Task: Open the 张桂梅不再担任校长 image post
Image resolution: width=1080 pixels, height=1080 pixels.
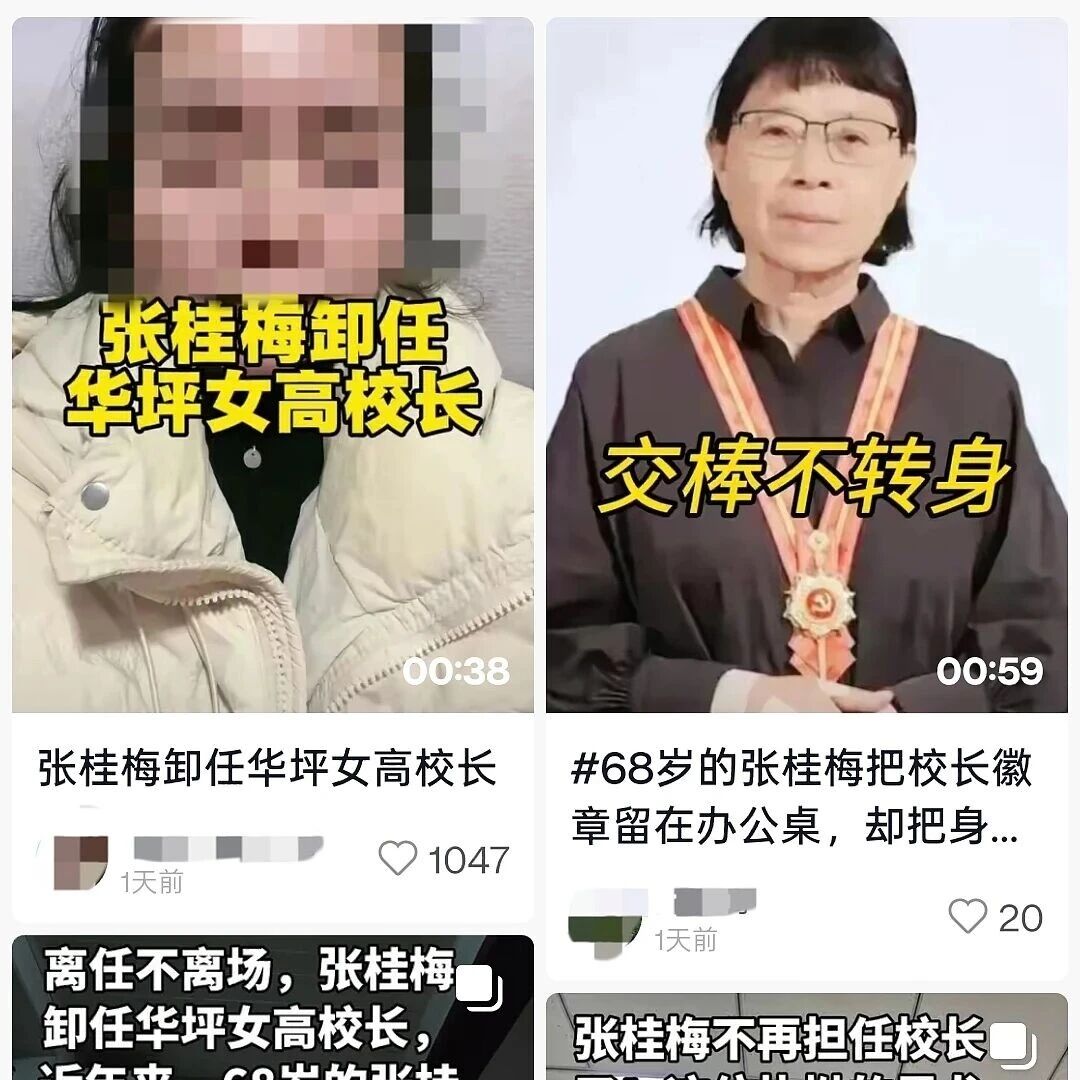Action: 806,1038
